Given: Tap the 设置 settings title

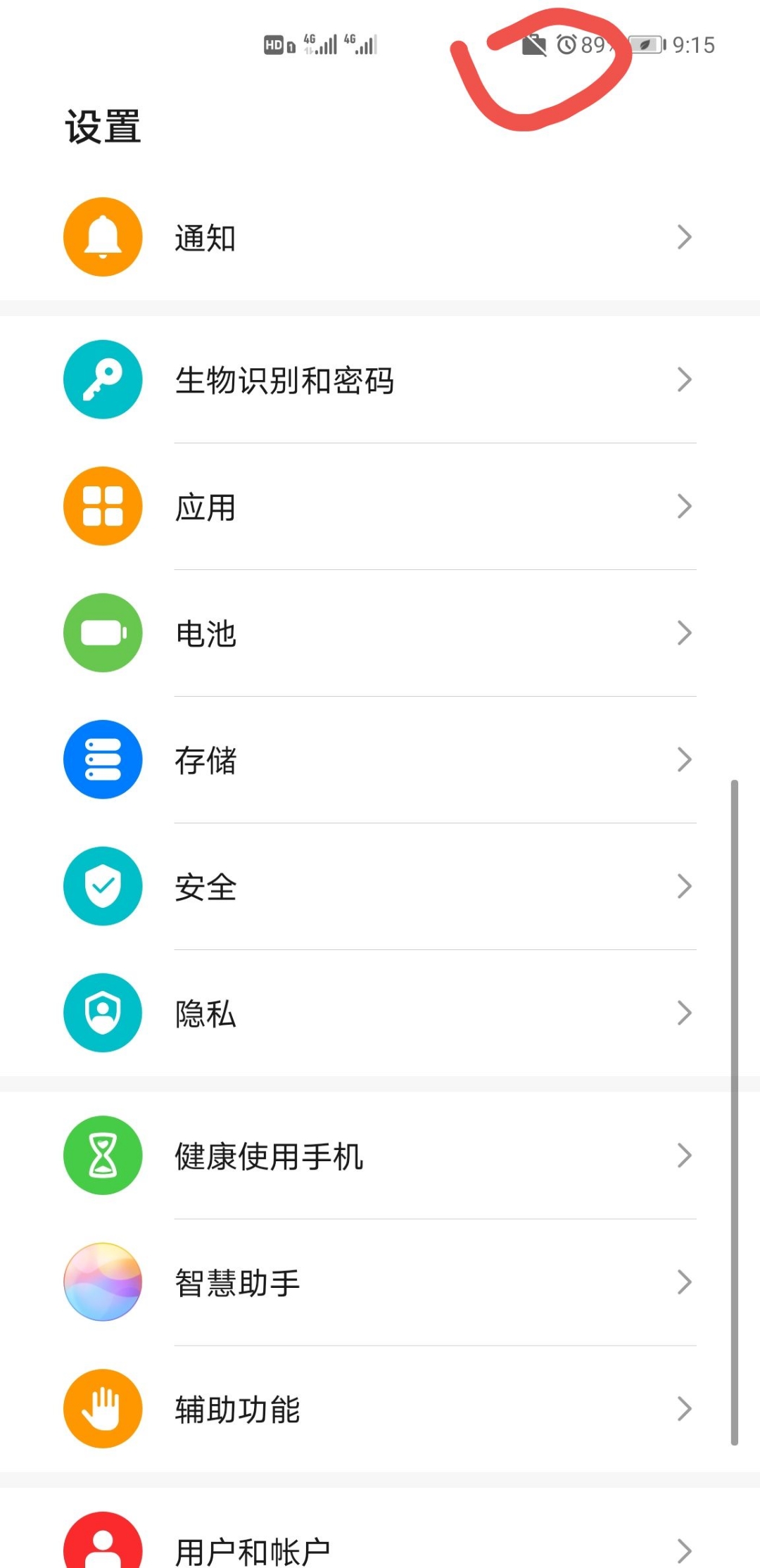Looking at the screenshot, I should (x=103, y=127).
